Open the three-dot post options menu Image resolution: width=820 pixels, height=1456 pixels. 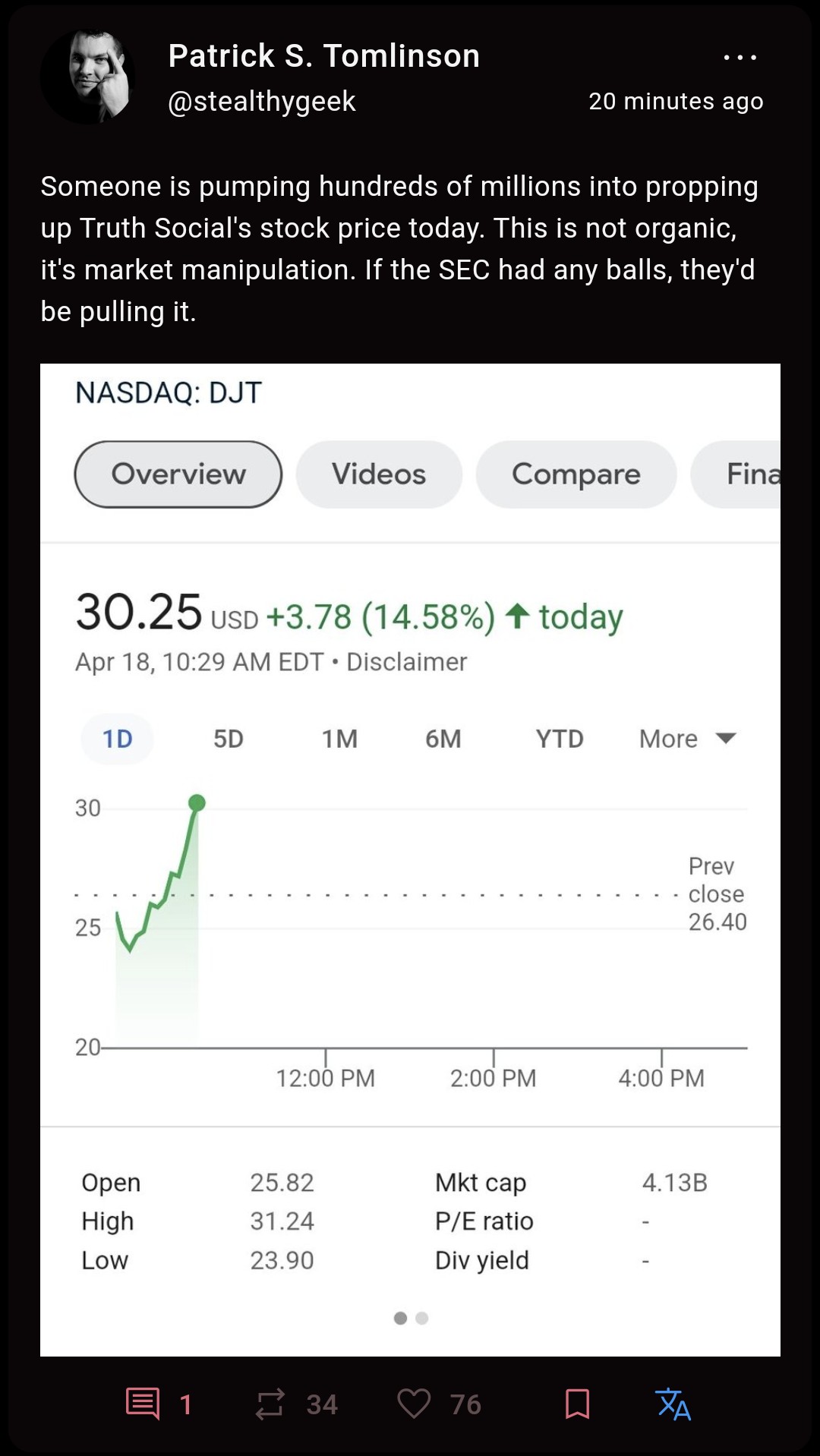tap(740, 57)
